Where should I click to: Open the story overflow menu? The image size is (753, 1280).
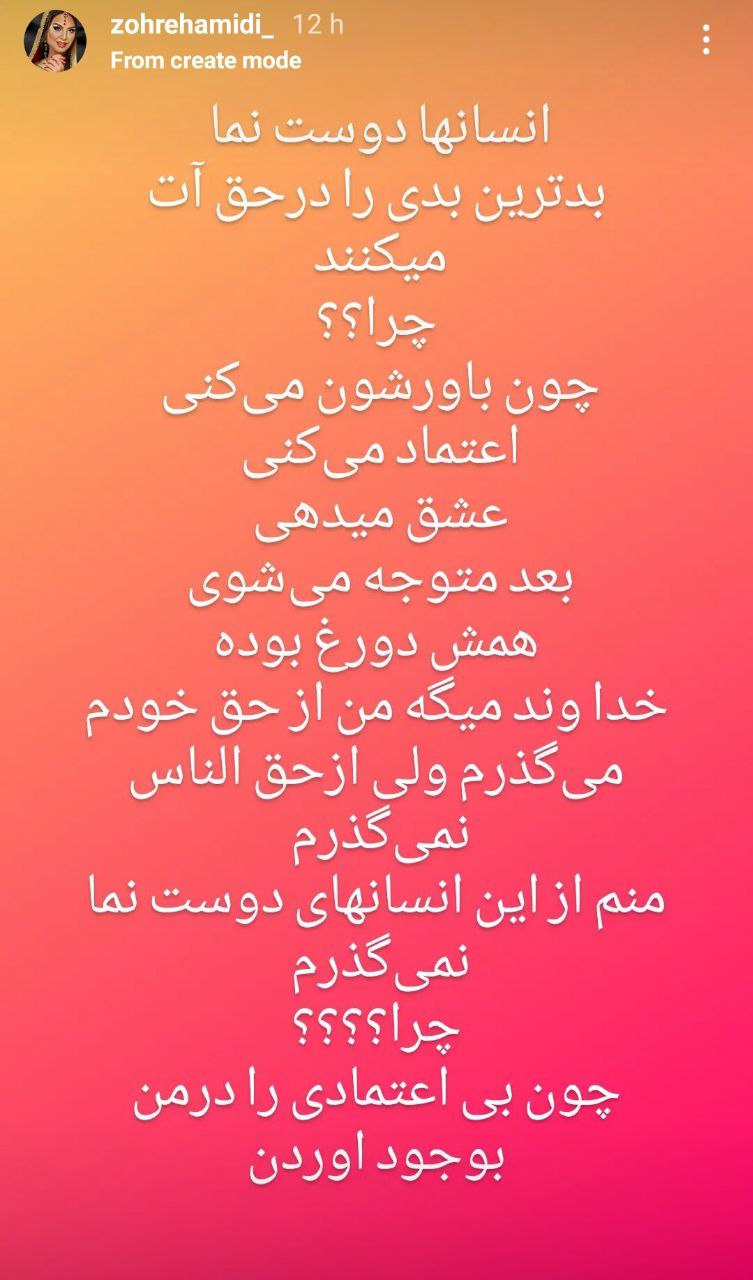707,40
